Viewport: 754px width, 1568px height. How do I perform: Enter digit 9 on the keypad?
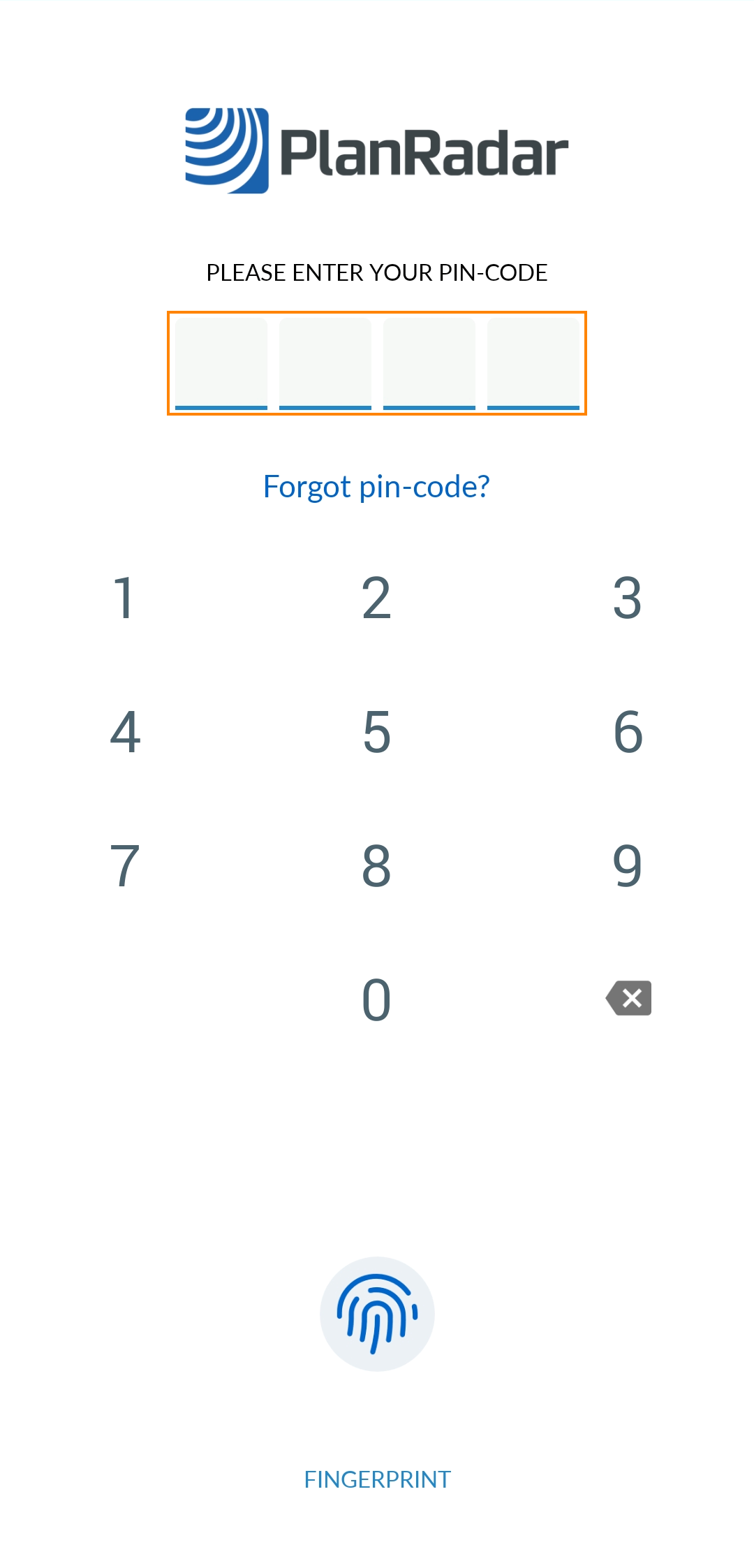click(628, 866)
